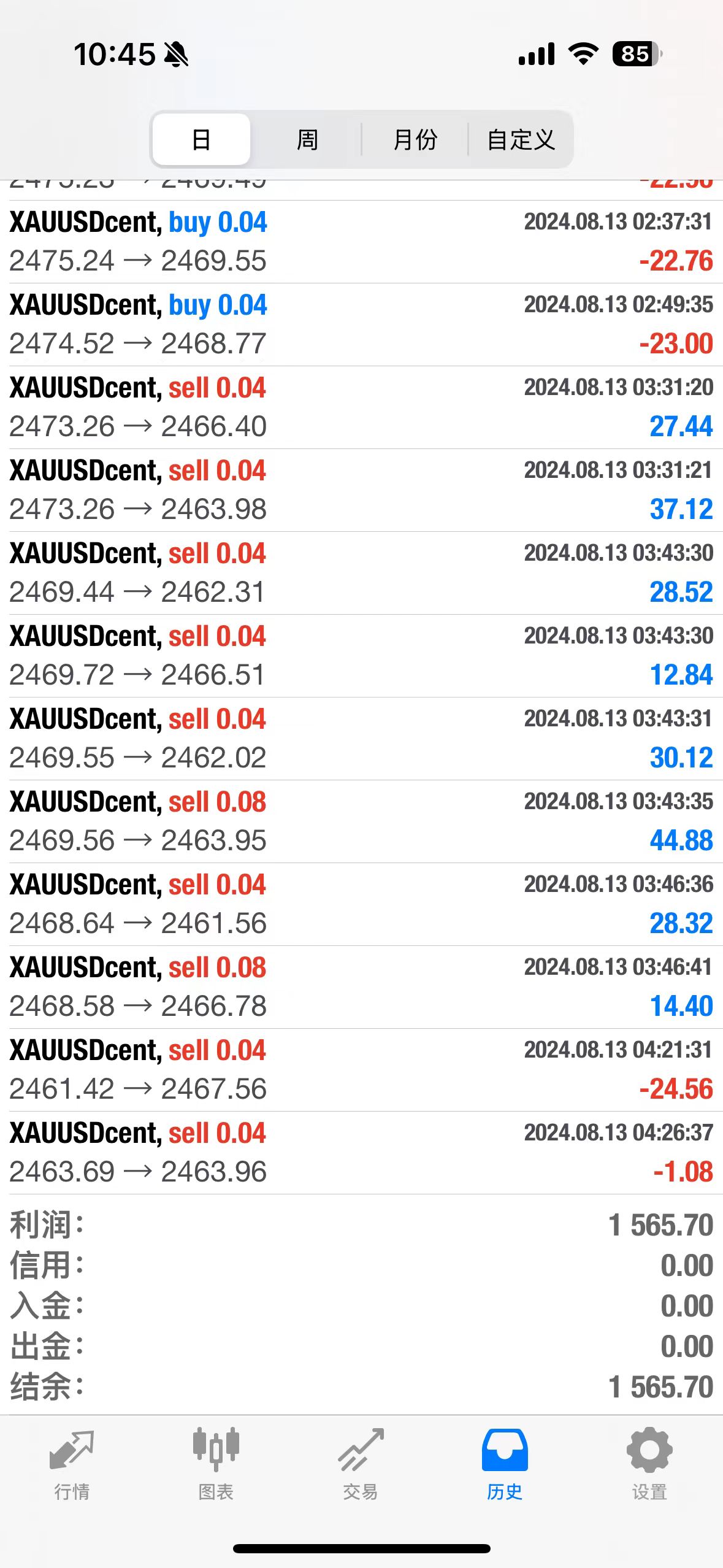The width and height of the screenshot is (723, 1568).
Task: View the sell trade with 27.44 profit
Action: point(361,407)
